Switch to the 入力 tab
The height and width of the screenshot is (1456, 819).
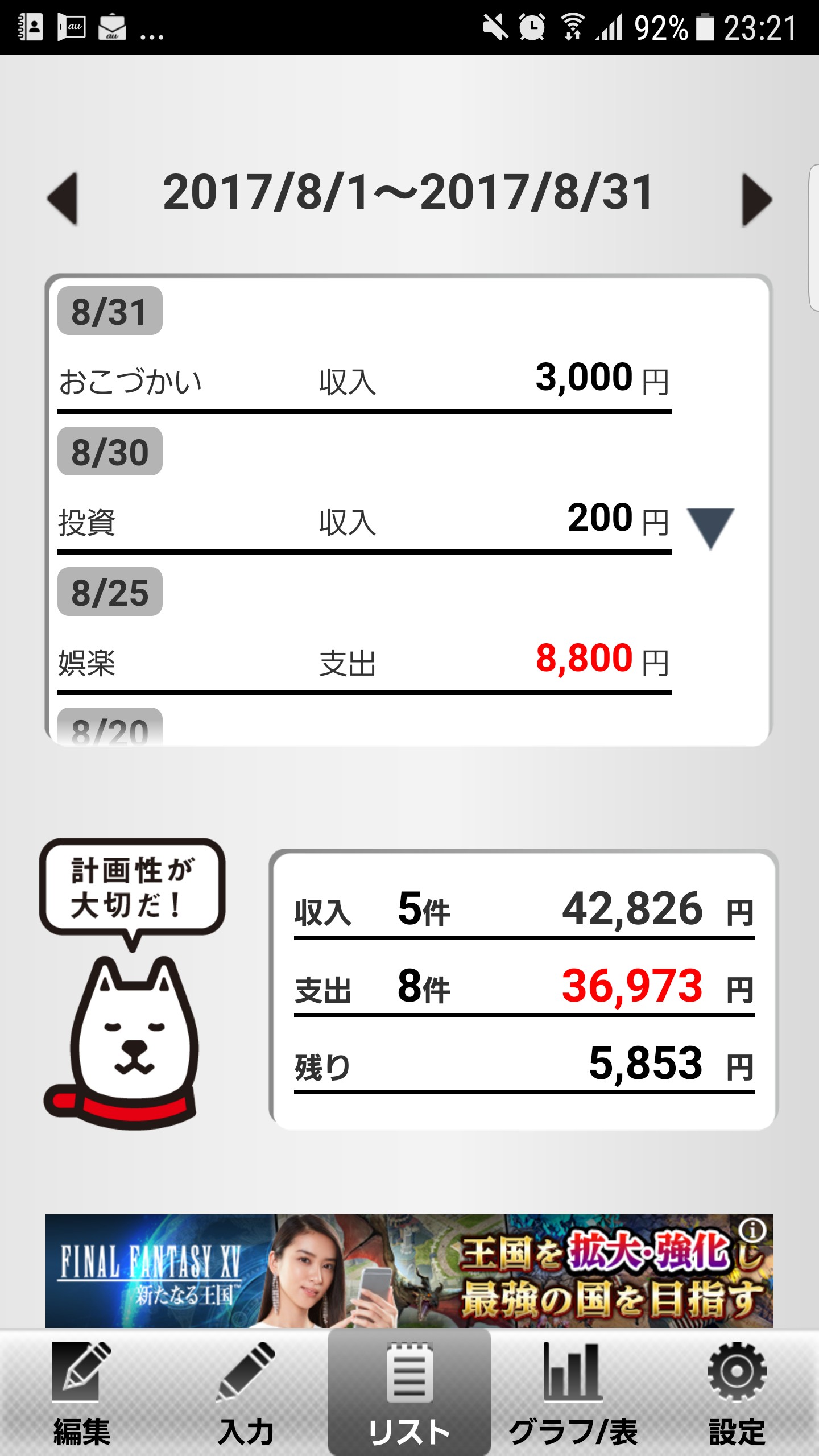(246, 1393)
